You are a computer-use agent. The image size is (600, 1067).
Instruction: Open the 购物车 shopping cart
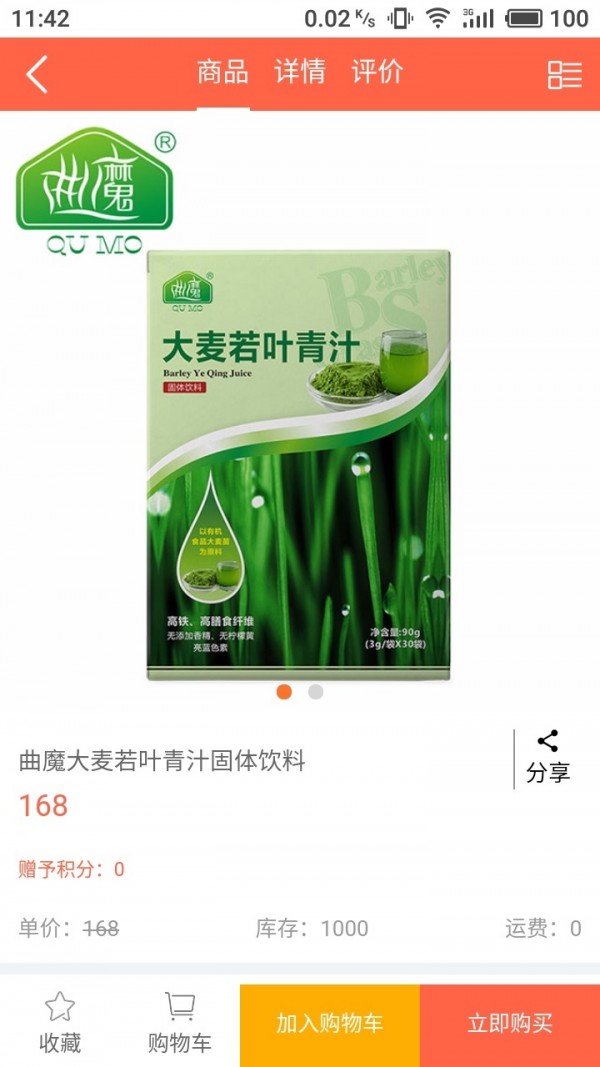click(180, 1024)
